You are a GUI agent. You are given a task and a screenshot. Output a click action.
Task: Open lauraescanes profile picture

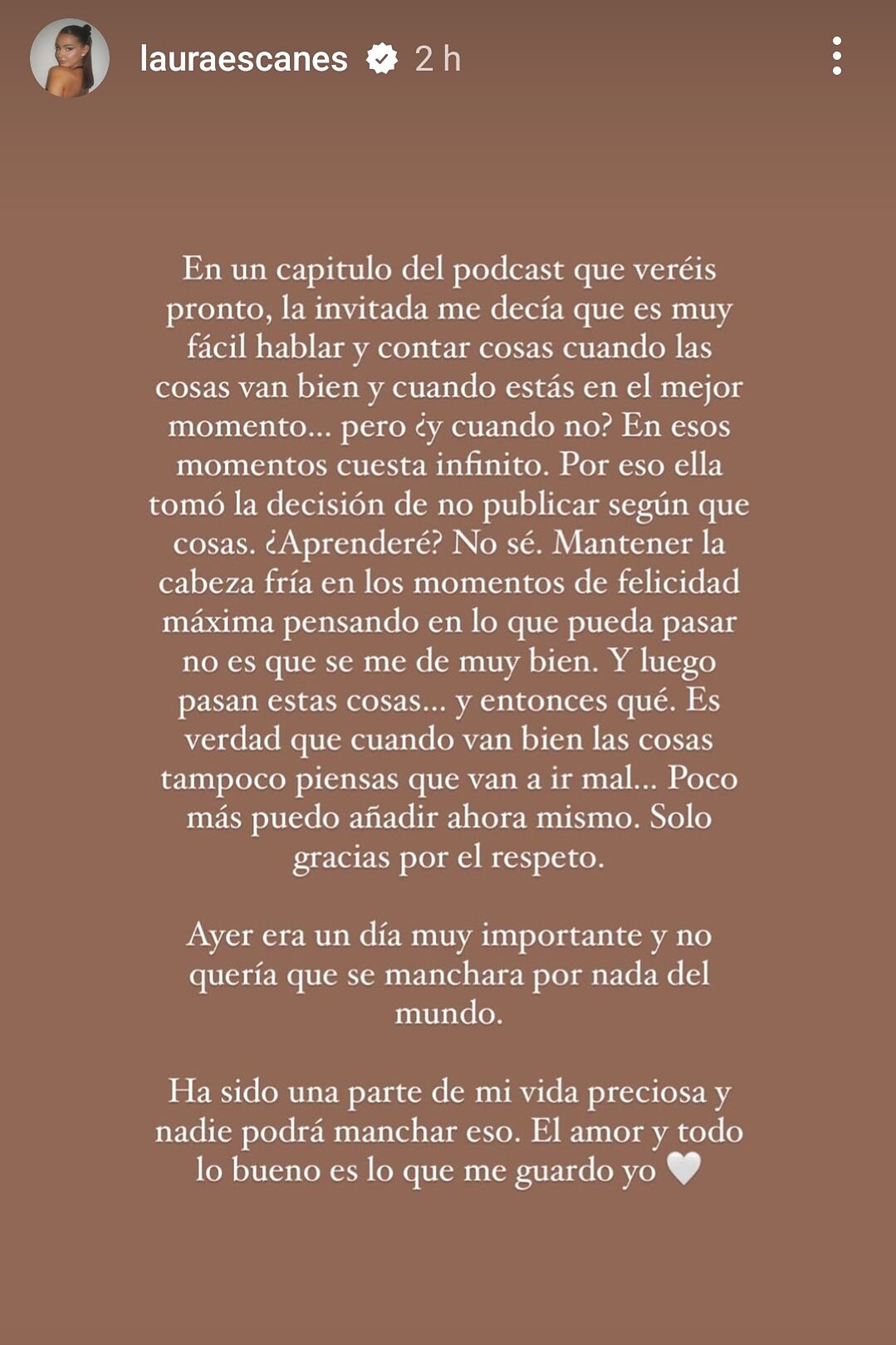pyautogui.click(x=70, y=58)
